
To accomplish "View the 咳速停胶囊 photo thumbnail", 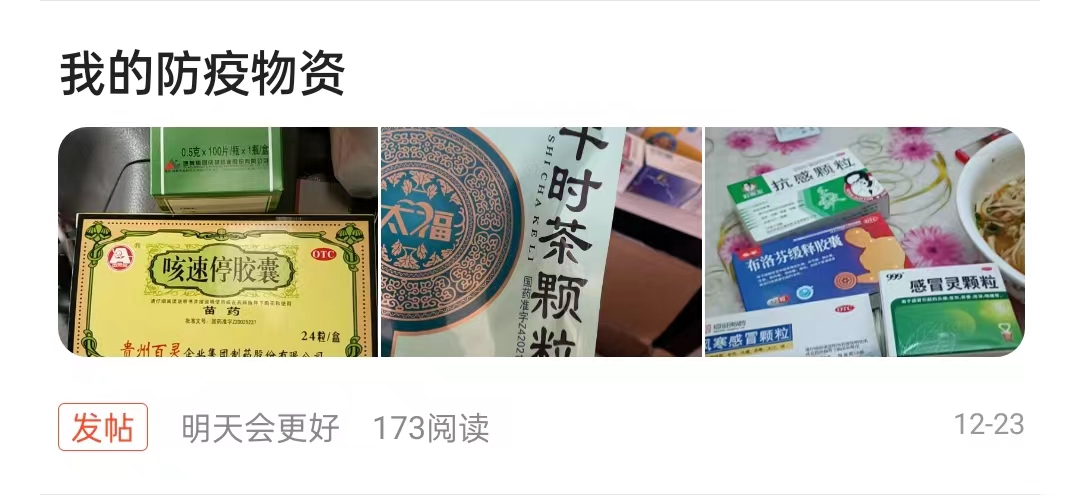I will point(218,242).
